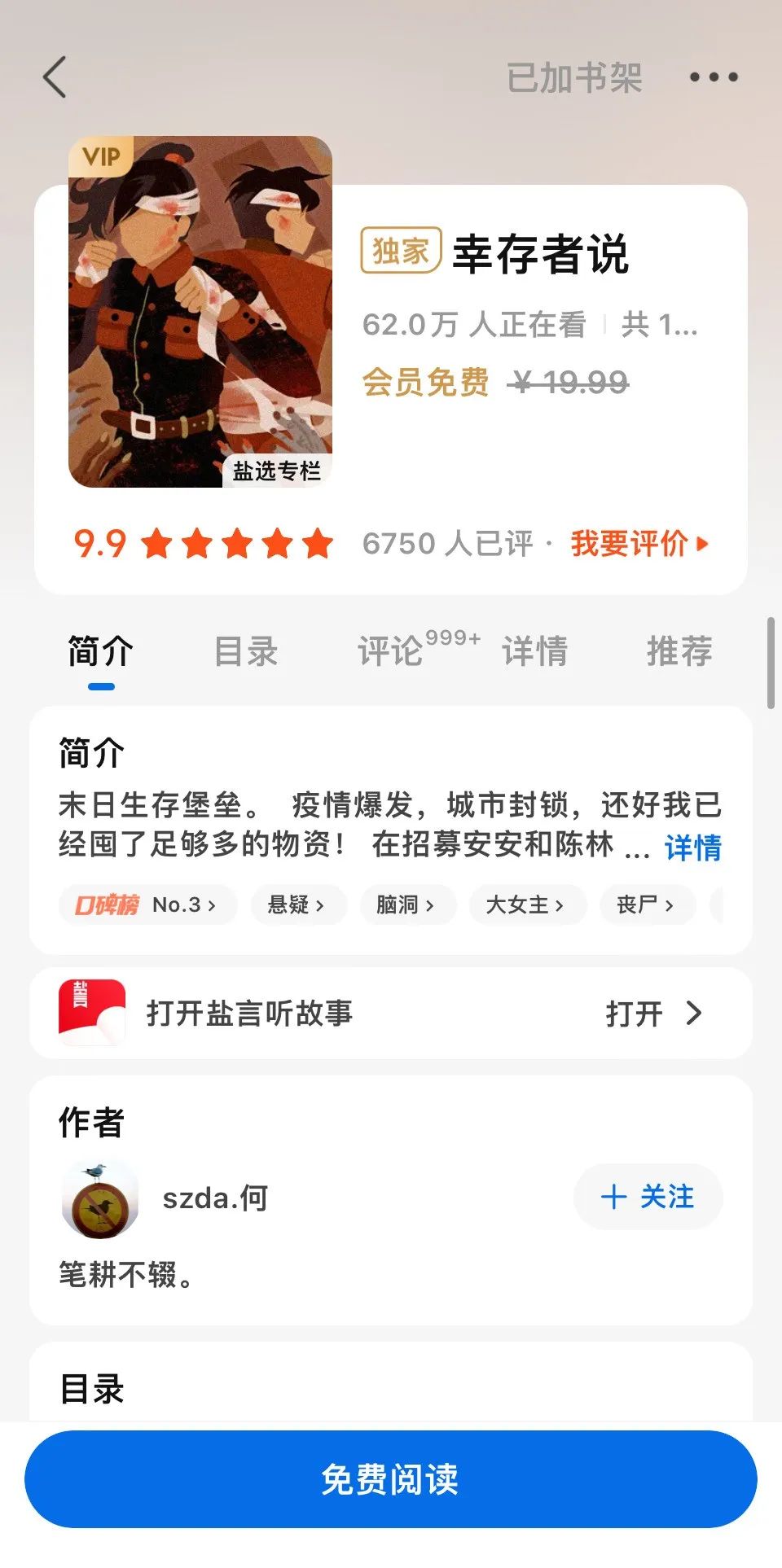Select the 简介 tab

click(101, 652)
